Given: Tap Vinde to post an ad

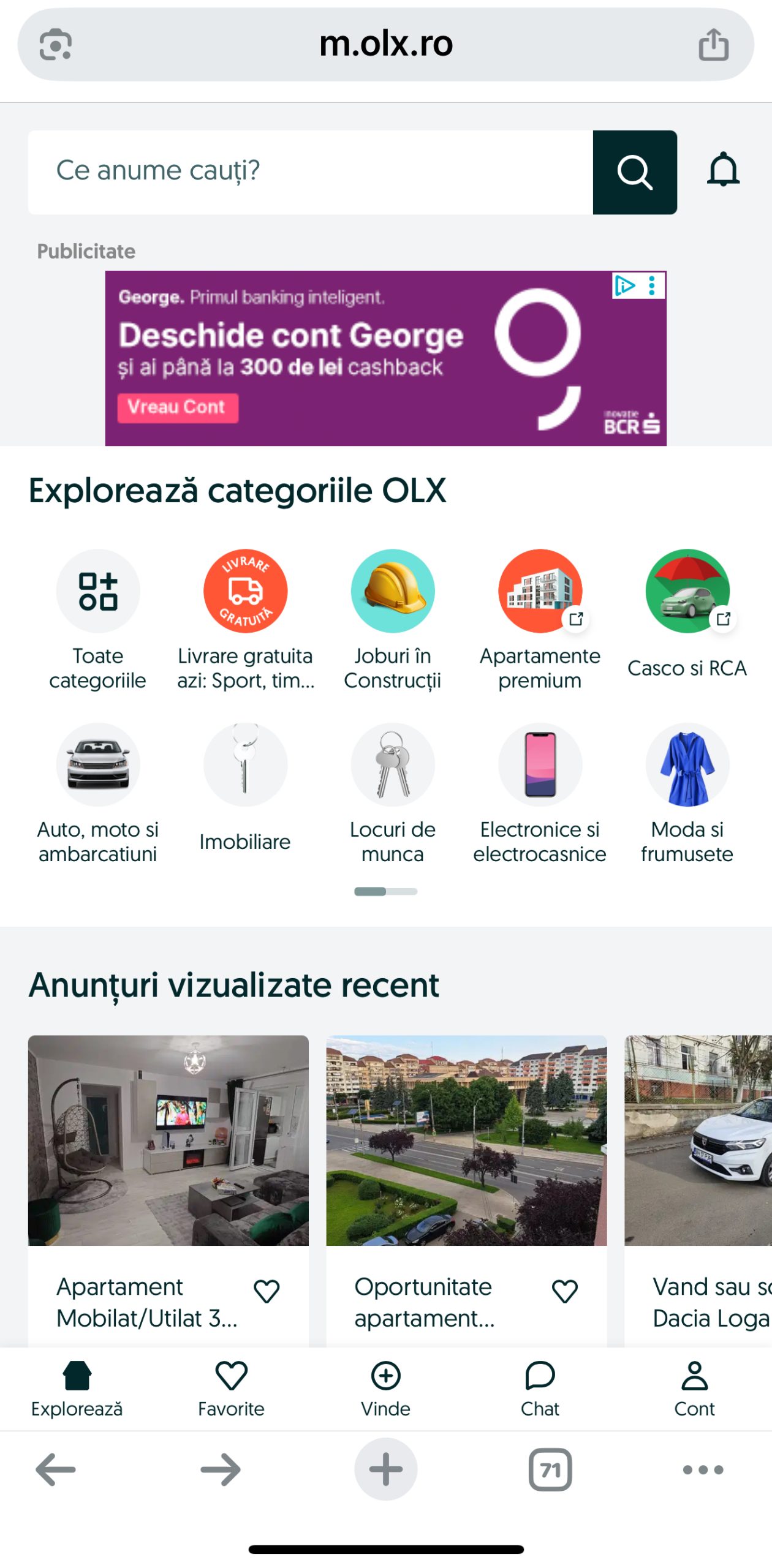Looking at the screenshot, I should (385, 1387).
